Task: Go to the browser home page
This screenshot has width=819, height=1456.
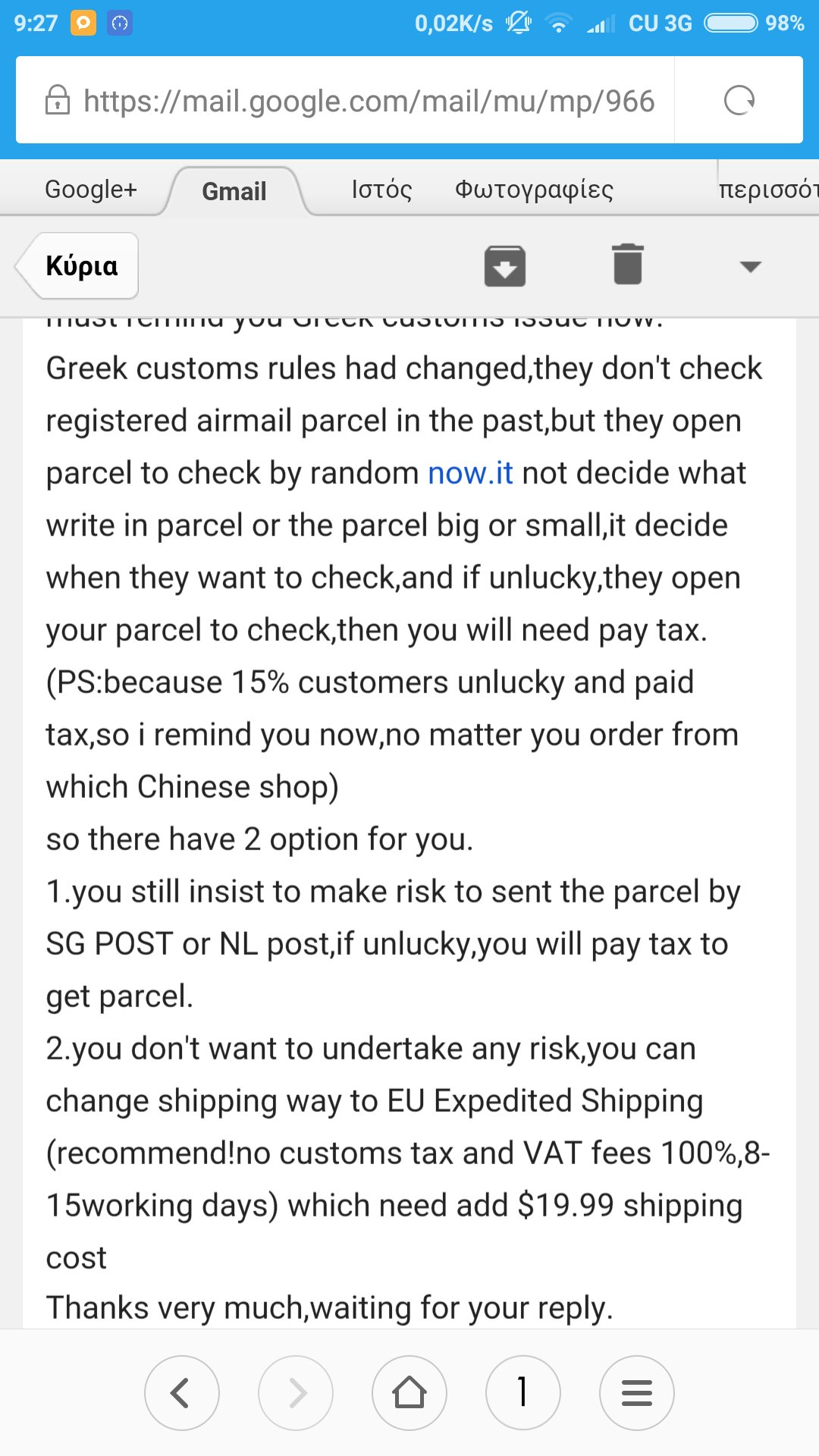Action: [x=409, y=1393]
